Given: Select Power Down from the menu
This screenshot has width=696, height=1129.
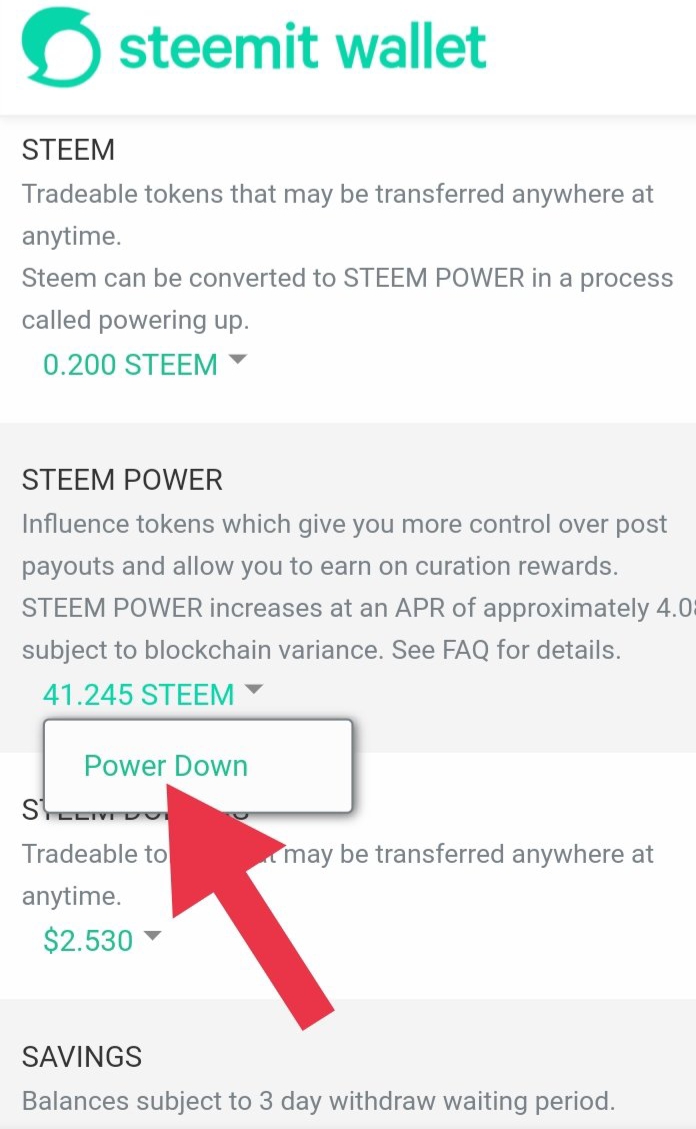Looking at the screenshot, I should (166, 766).
